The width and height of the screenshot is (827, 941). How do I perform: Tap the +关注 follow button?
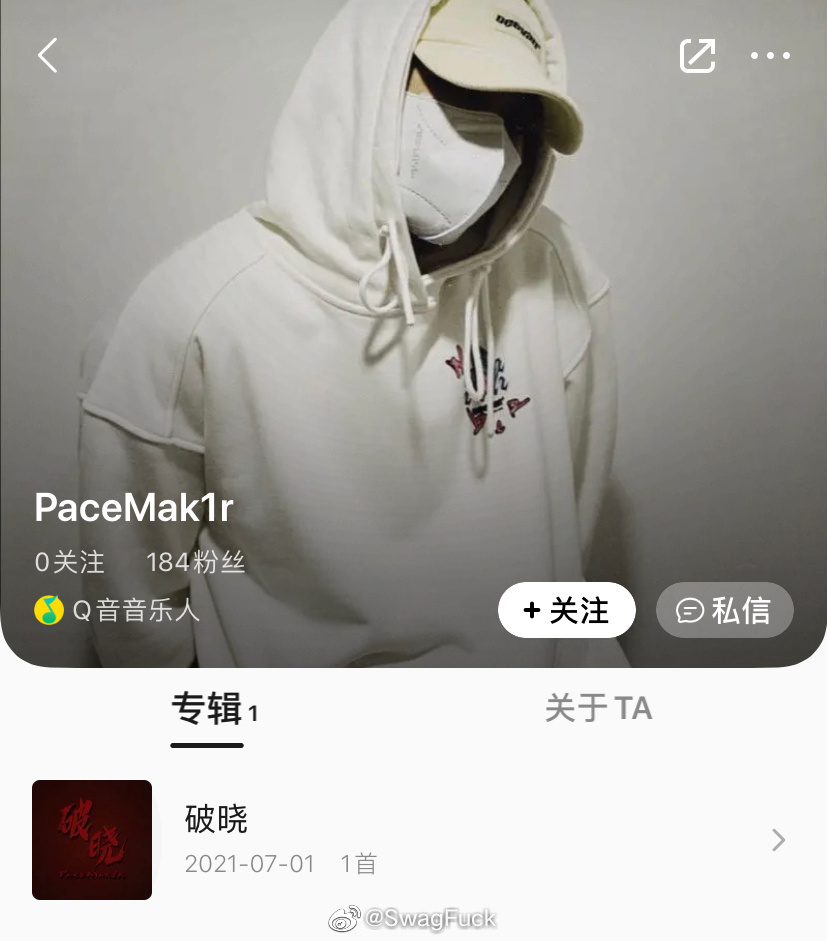click(566, 610)
